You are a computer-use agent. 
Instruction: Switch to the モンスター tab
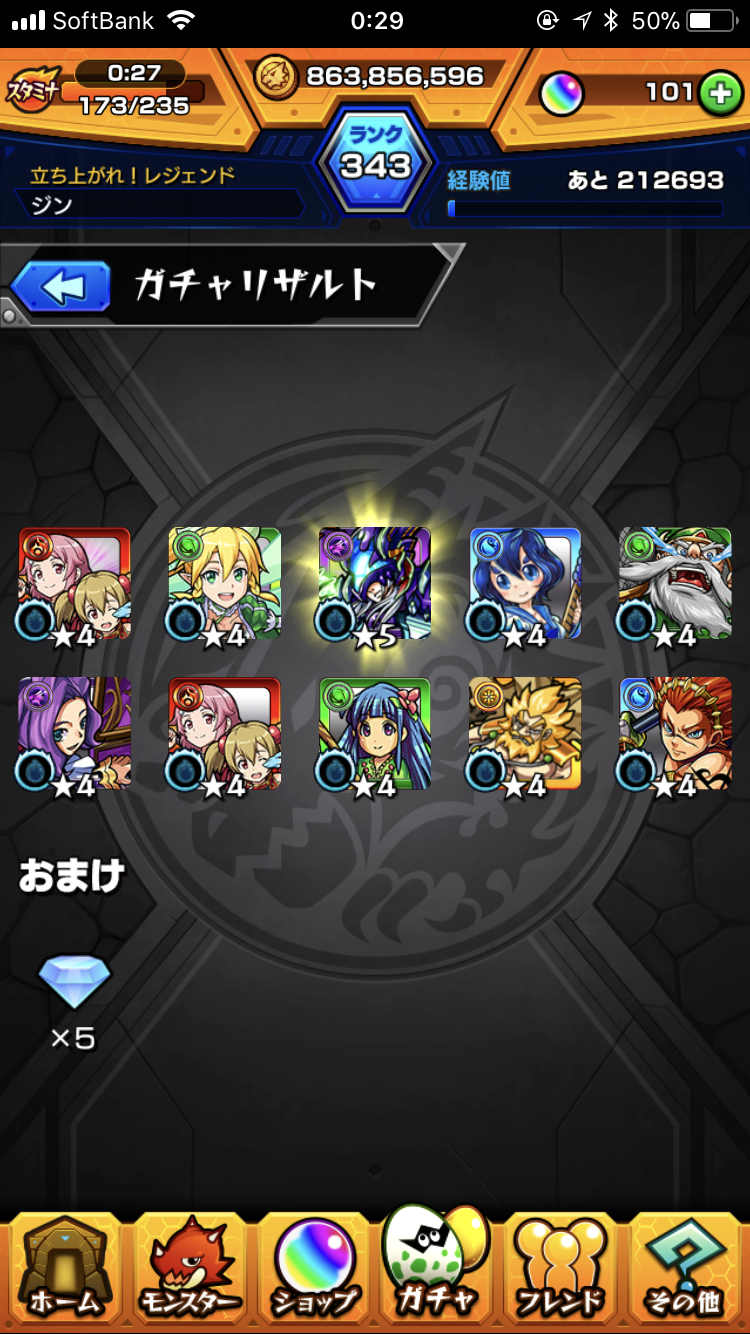point(188,1268)
